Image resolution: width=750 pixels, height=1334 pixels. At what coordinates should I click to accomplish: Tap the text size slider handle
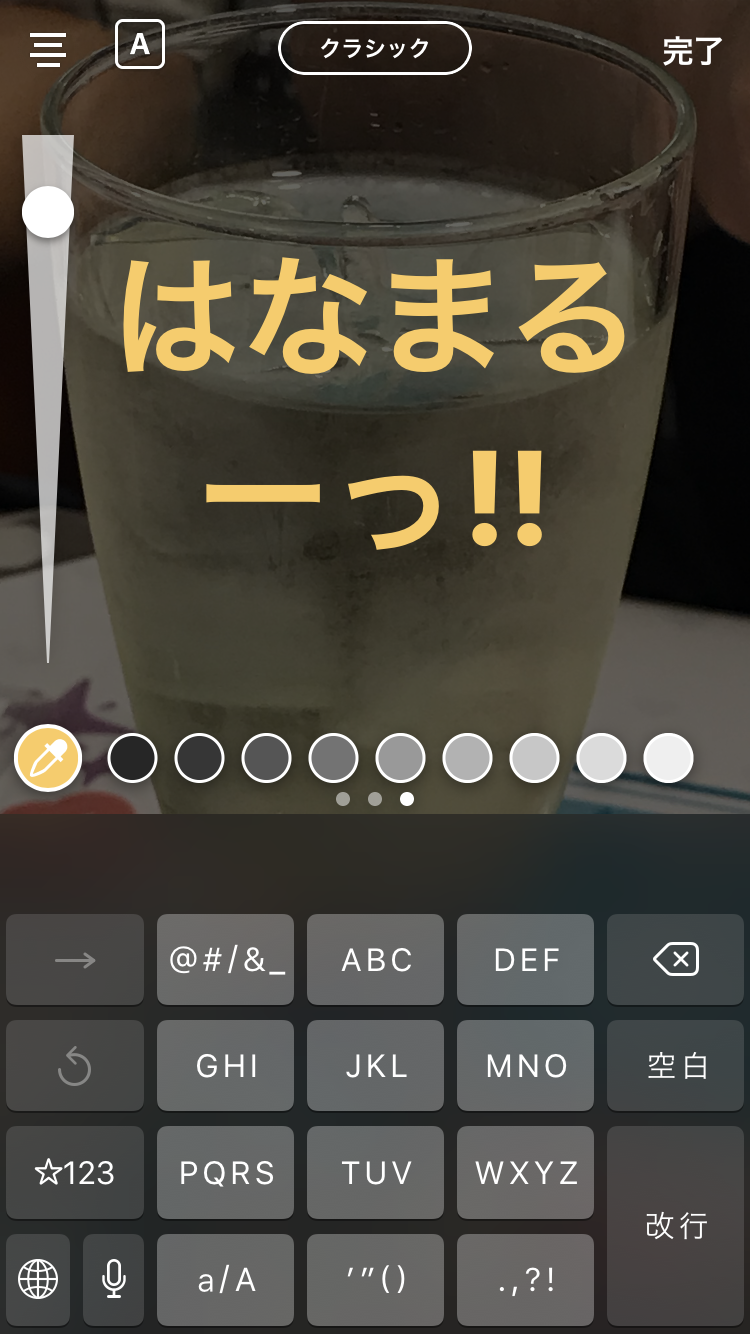(x=48, y=212)
